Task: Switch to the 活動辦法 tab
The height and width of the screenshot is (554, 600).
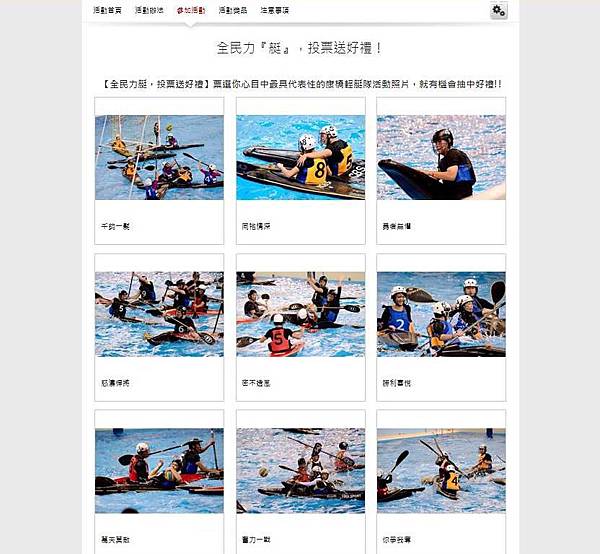Action: (149, 10)
